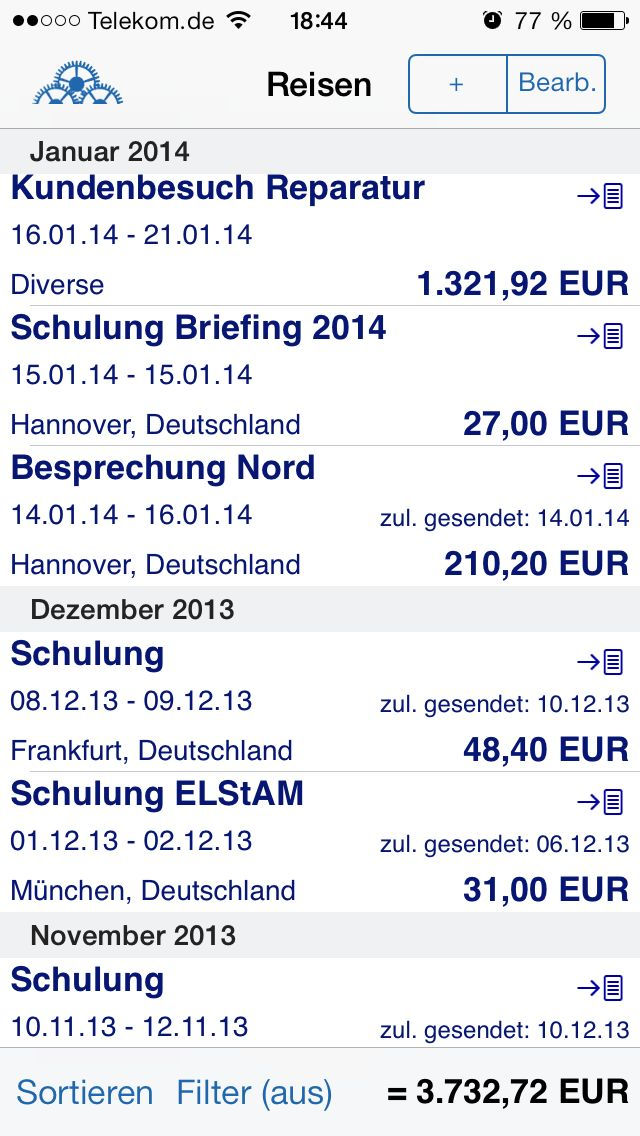Tap the send icon on Besprechung Nord
This screenshot has width=640, height=1136.
(600, 476)
